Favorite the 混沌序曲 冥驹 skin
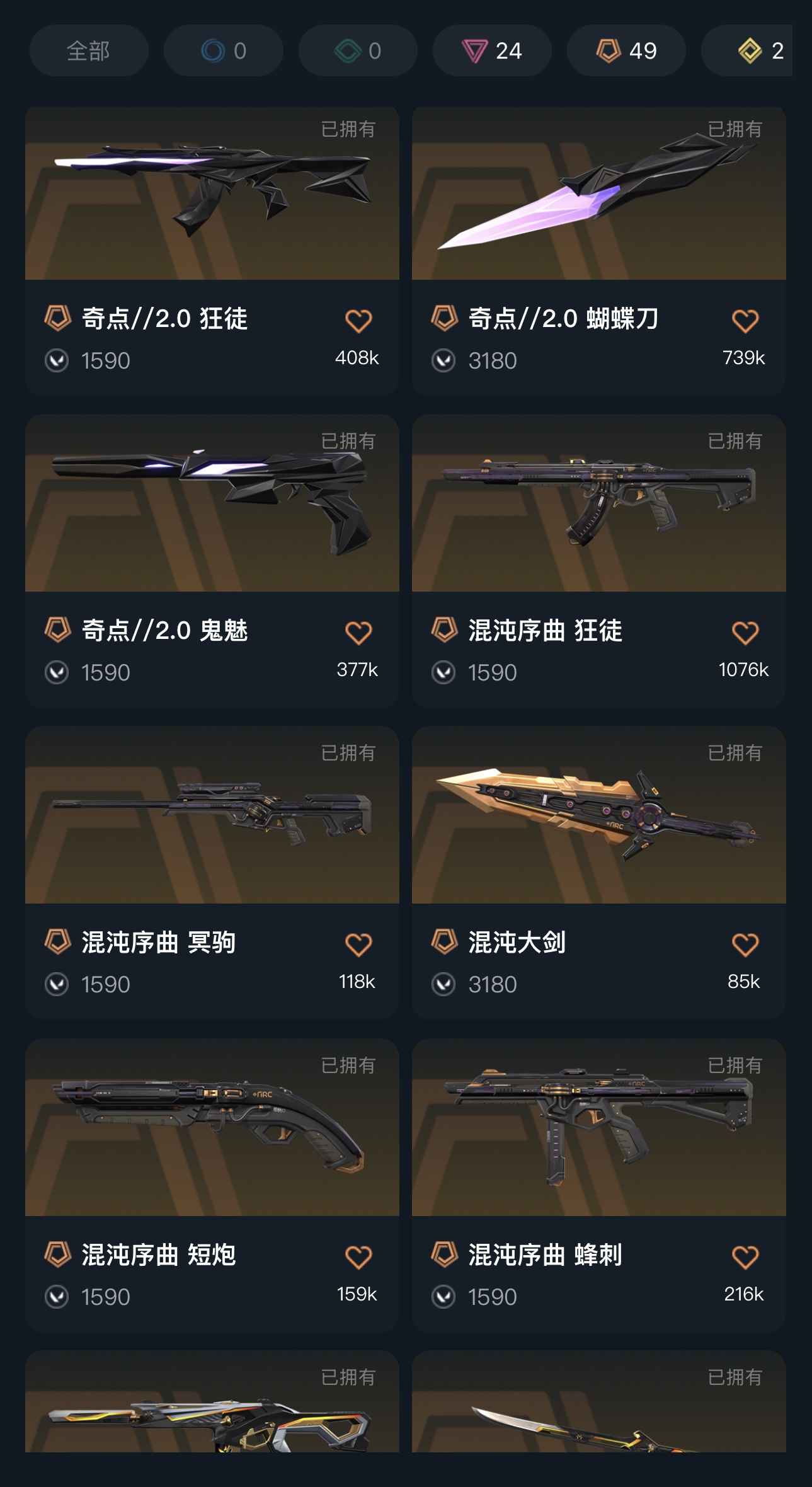 point(358,944)
